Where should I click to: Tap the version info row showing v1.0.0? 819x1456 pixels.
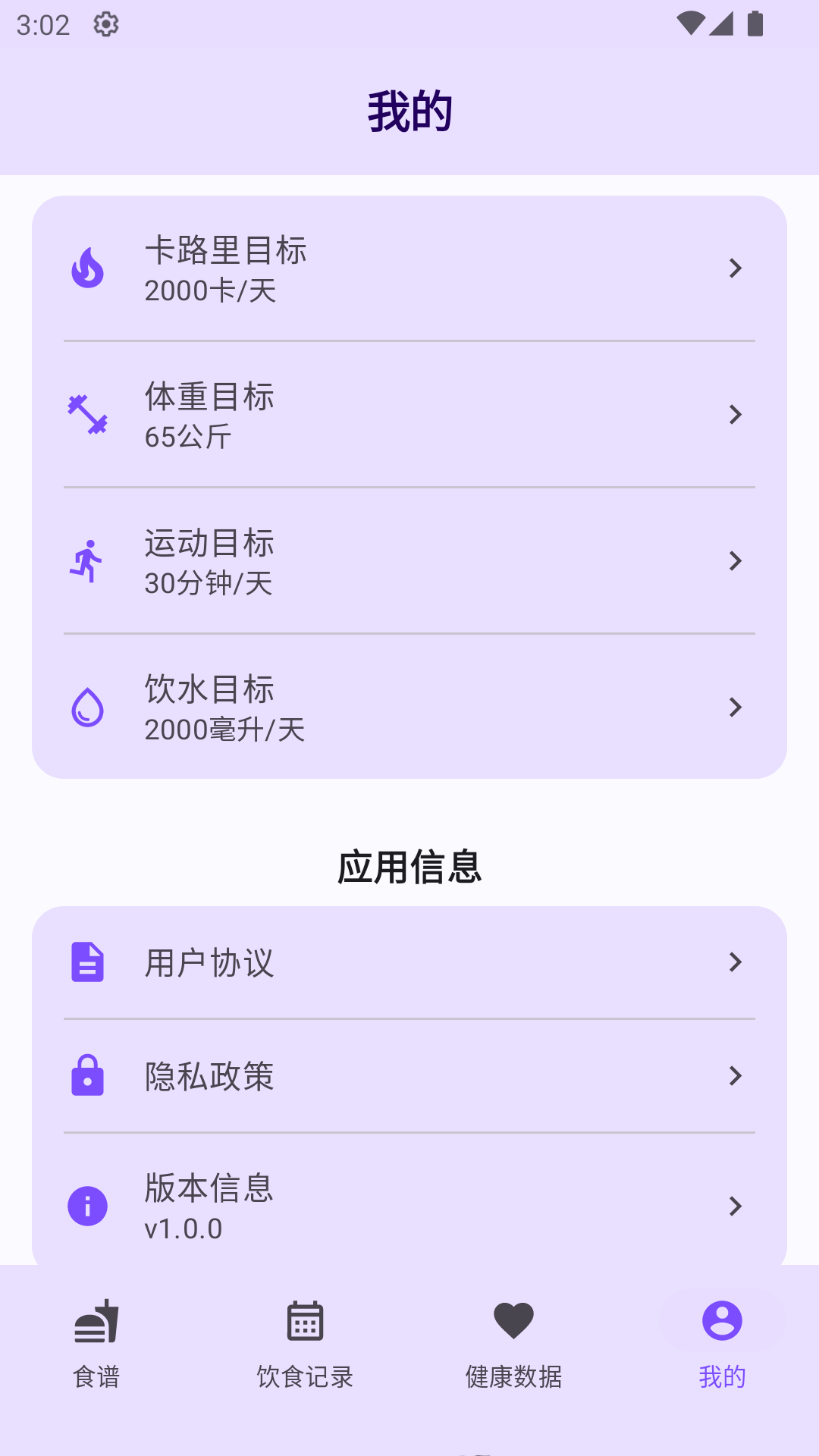(409, 1206)
